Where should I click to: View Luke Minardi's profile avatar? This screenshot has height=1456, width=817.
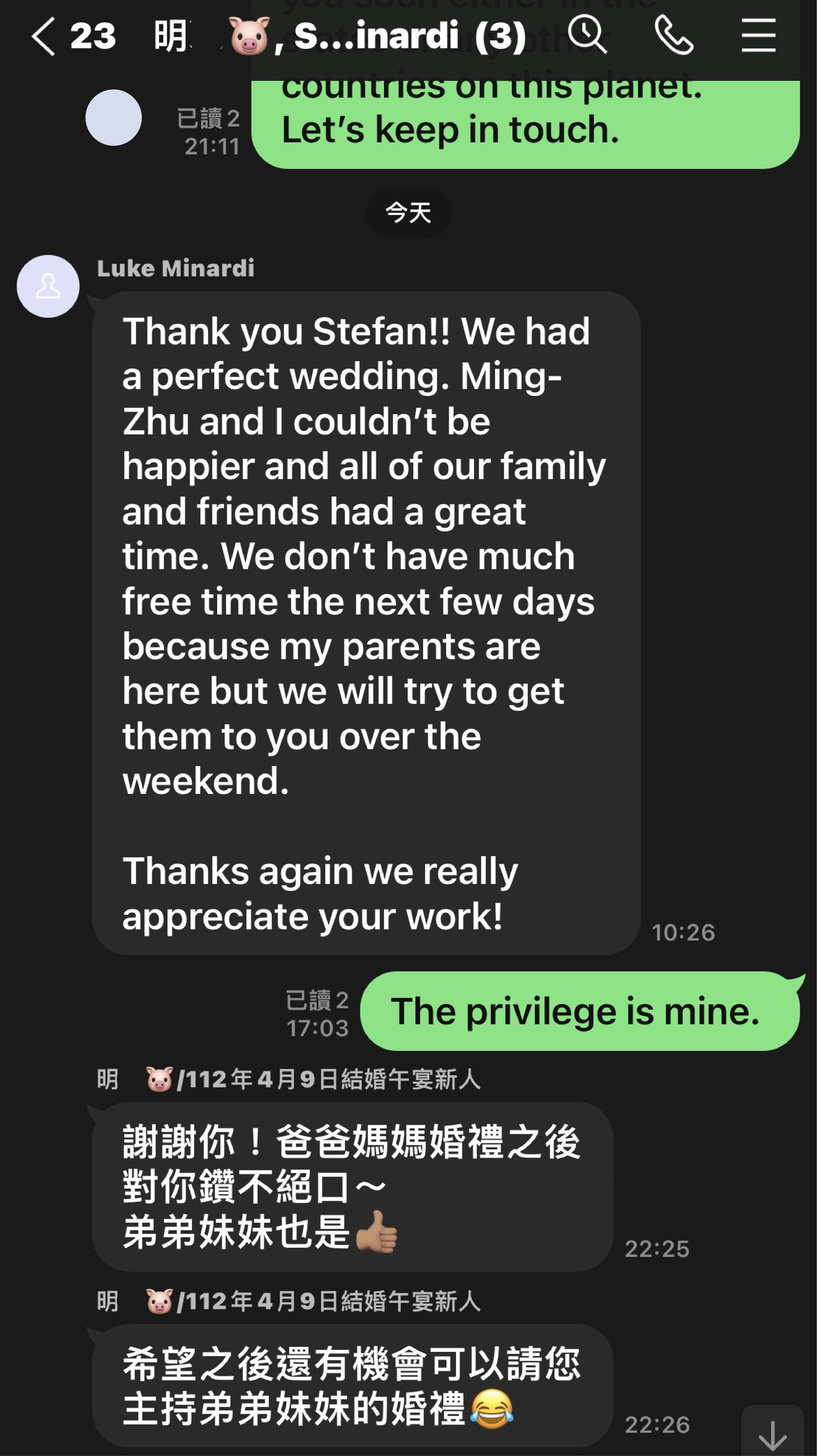point(48,286)
